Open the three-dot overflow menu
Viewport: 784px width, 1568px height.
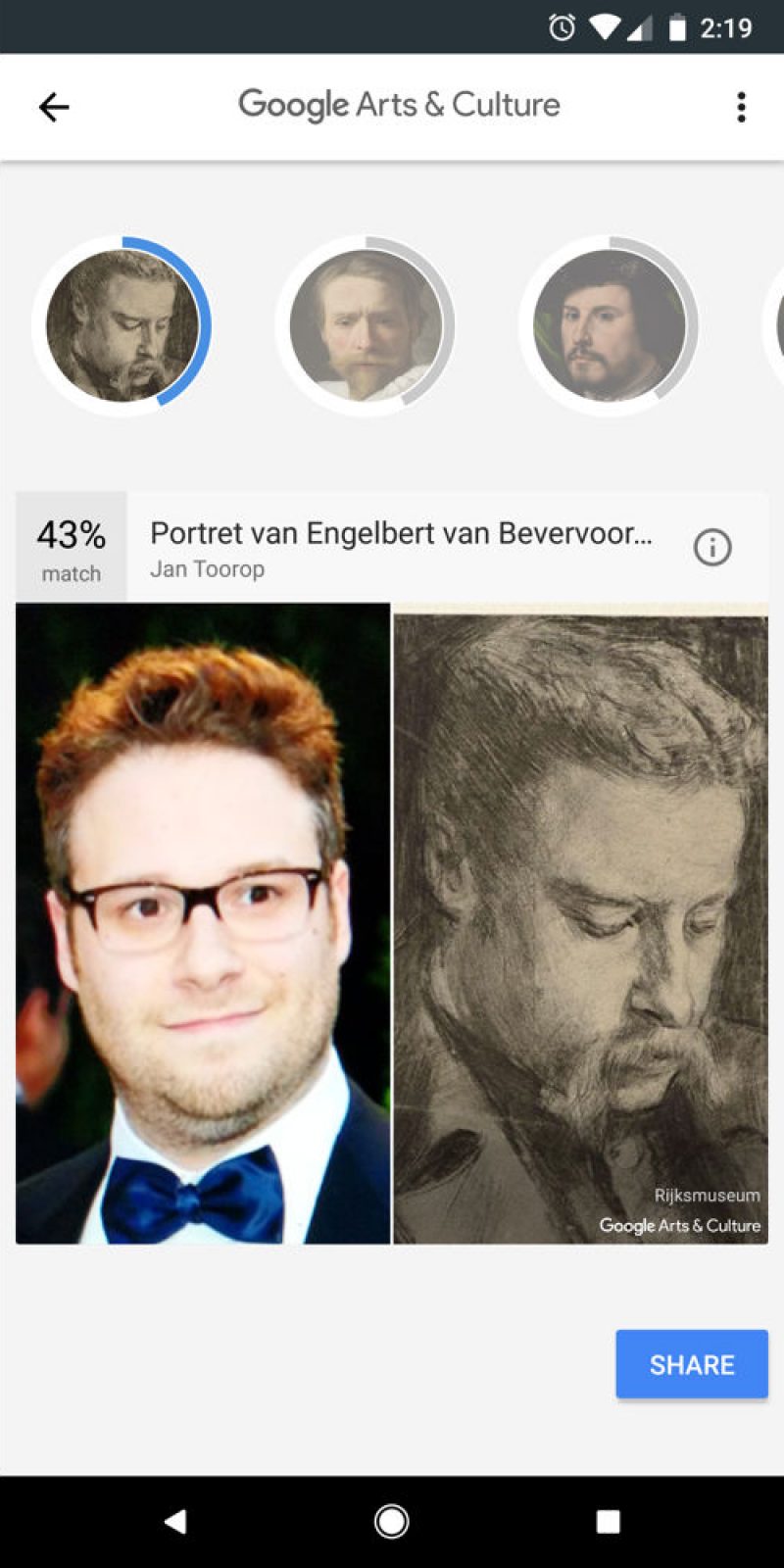[x=741, y=107]
